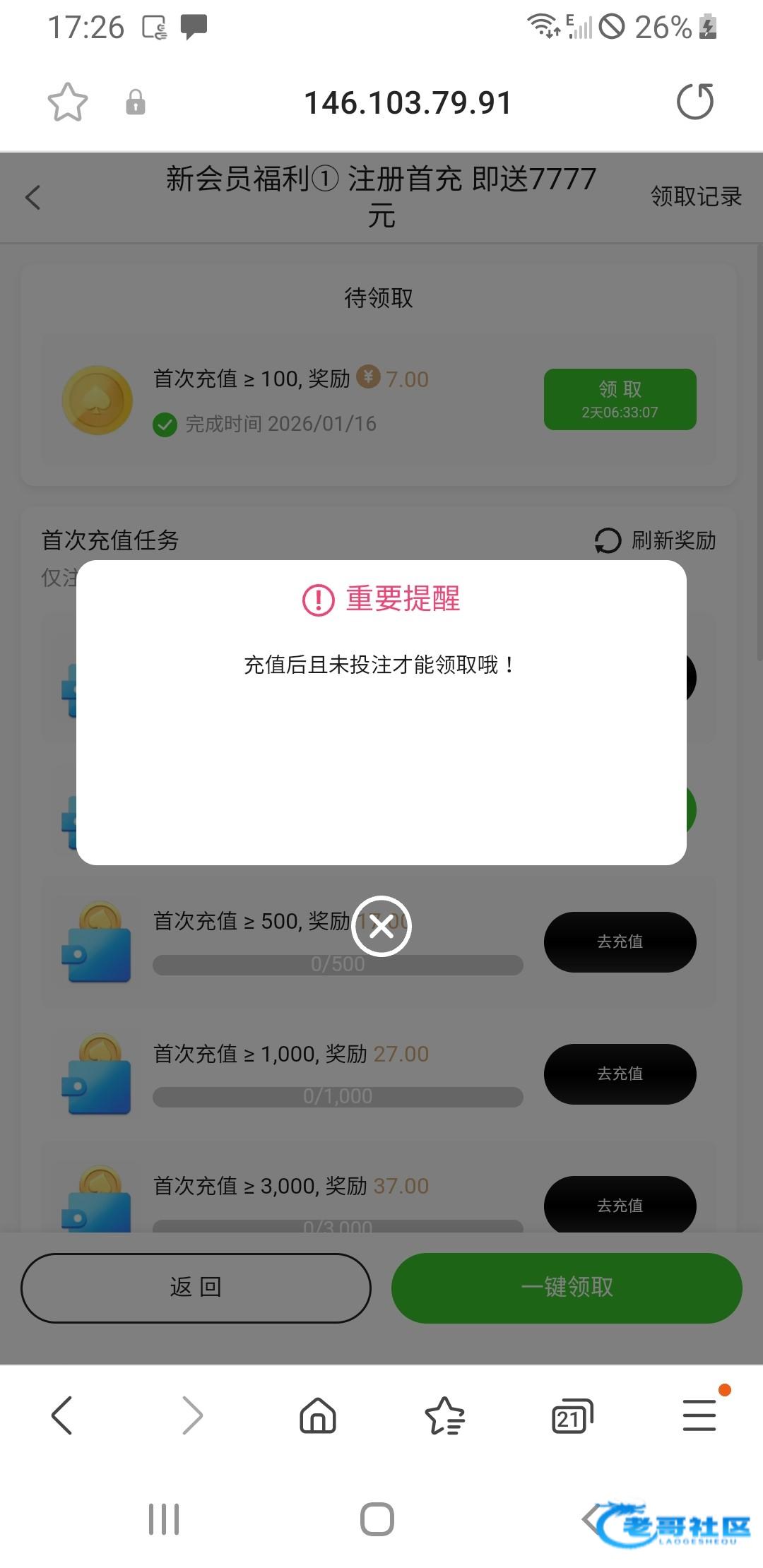763x1568 pixels.
Task: Tap 去充值 for the 1,000 recharge task
Action: point(620,1074)
